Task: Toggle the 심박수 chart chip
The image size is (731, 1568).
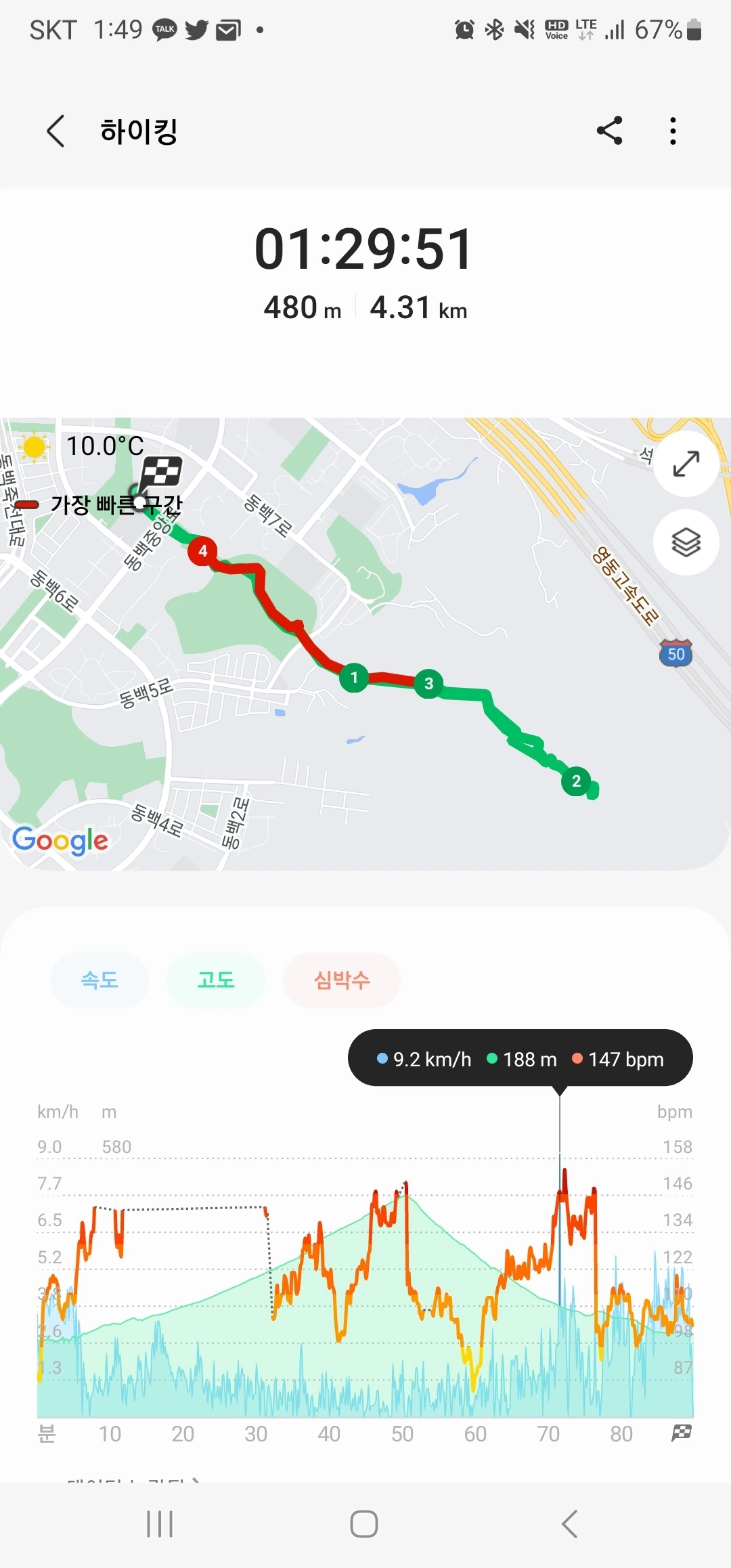Action: point(342,980)
